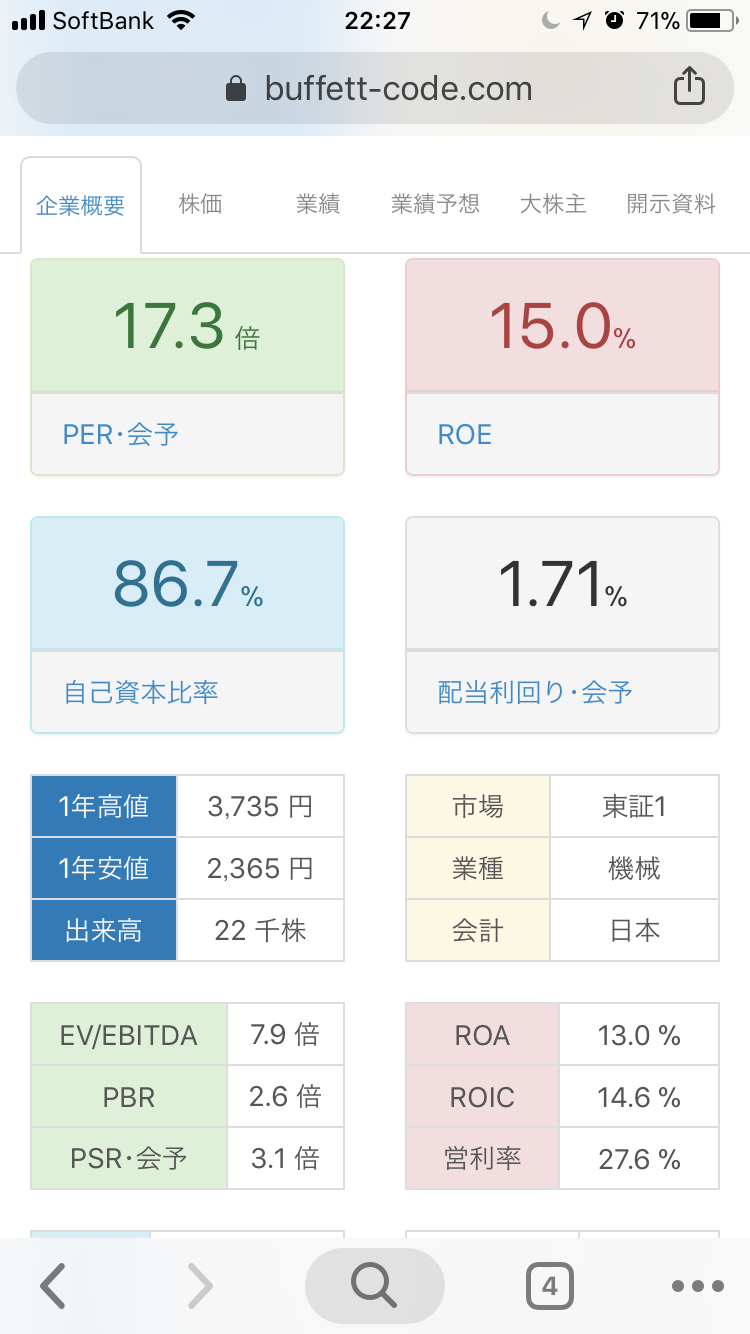Screen dimensions: 750x1334
Task: Tap the 東証1 market value cell
Action: pyautogui.click(x=635, y=806)
